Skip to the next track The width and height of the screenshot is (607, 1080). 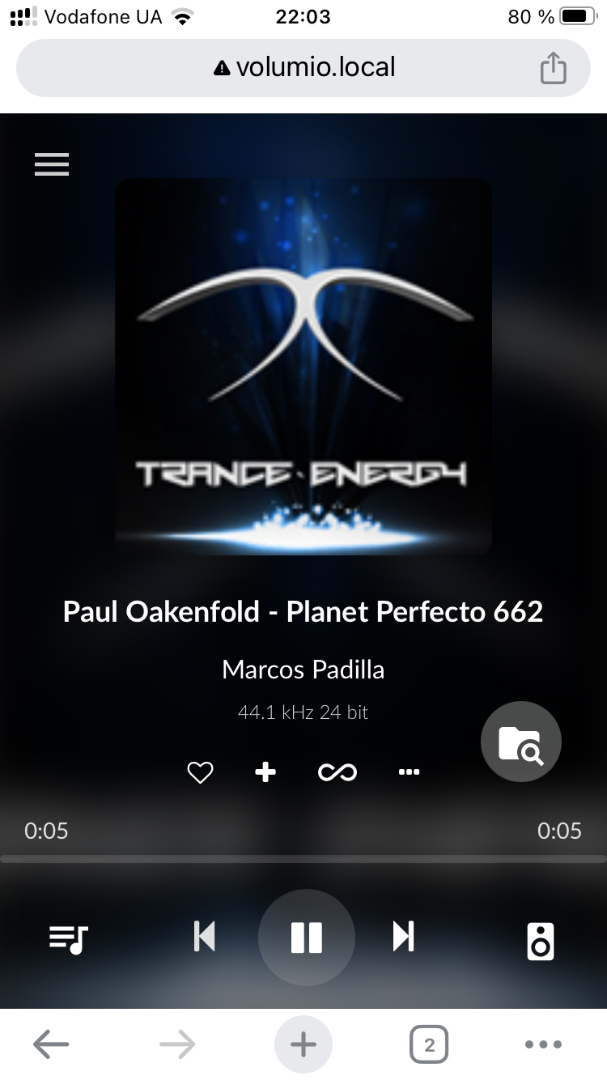tap(403, 937)
